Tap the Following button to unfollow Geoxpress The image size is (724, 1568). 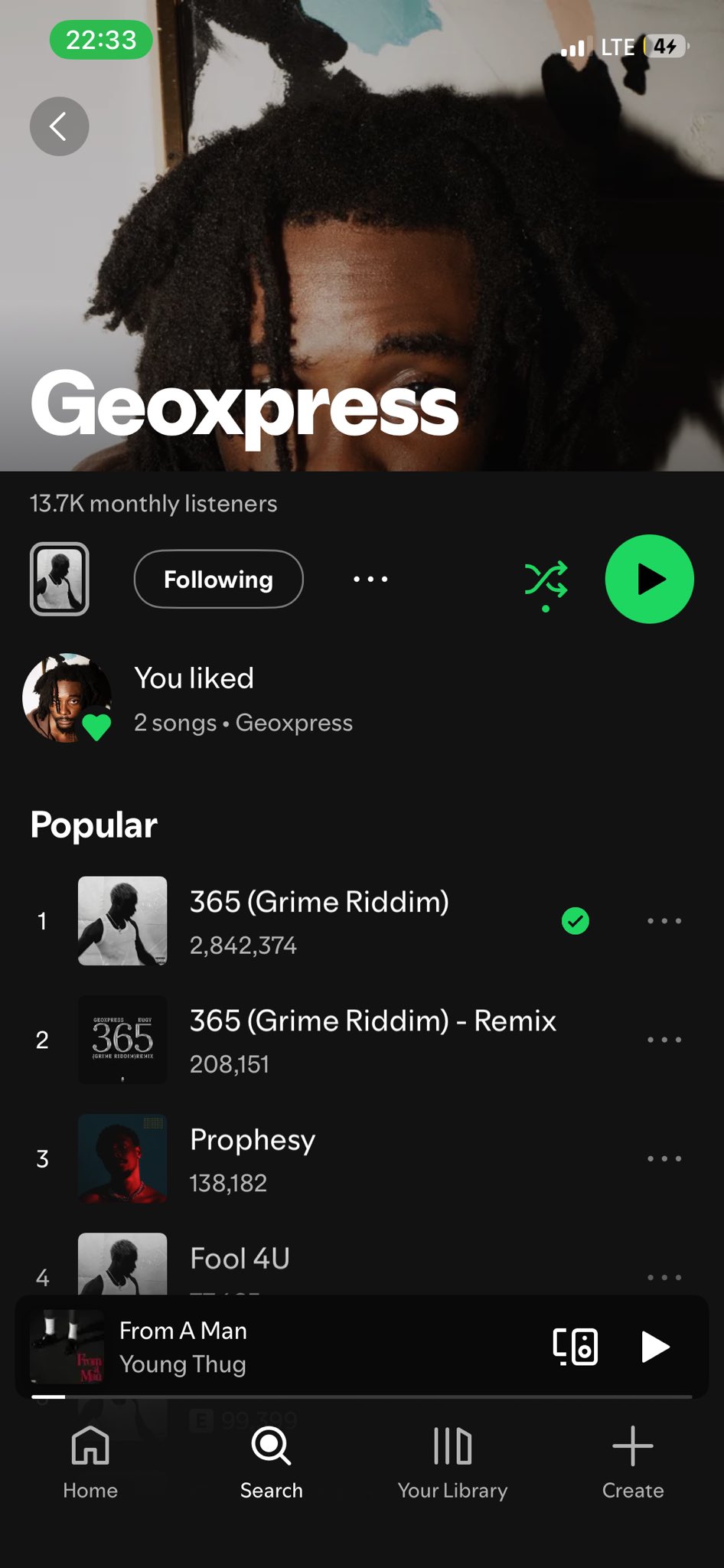pyautogui.click(x=218, y=579)
